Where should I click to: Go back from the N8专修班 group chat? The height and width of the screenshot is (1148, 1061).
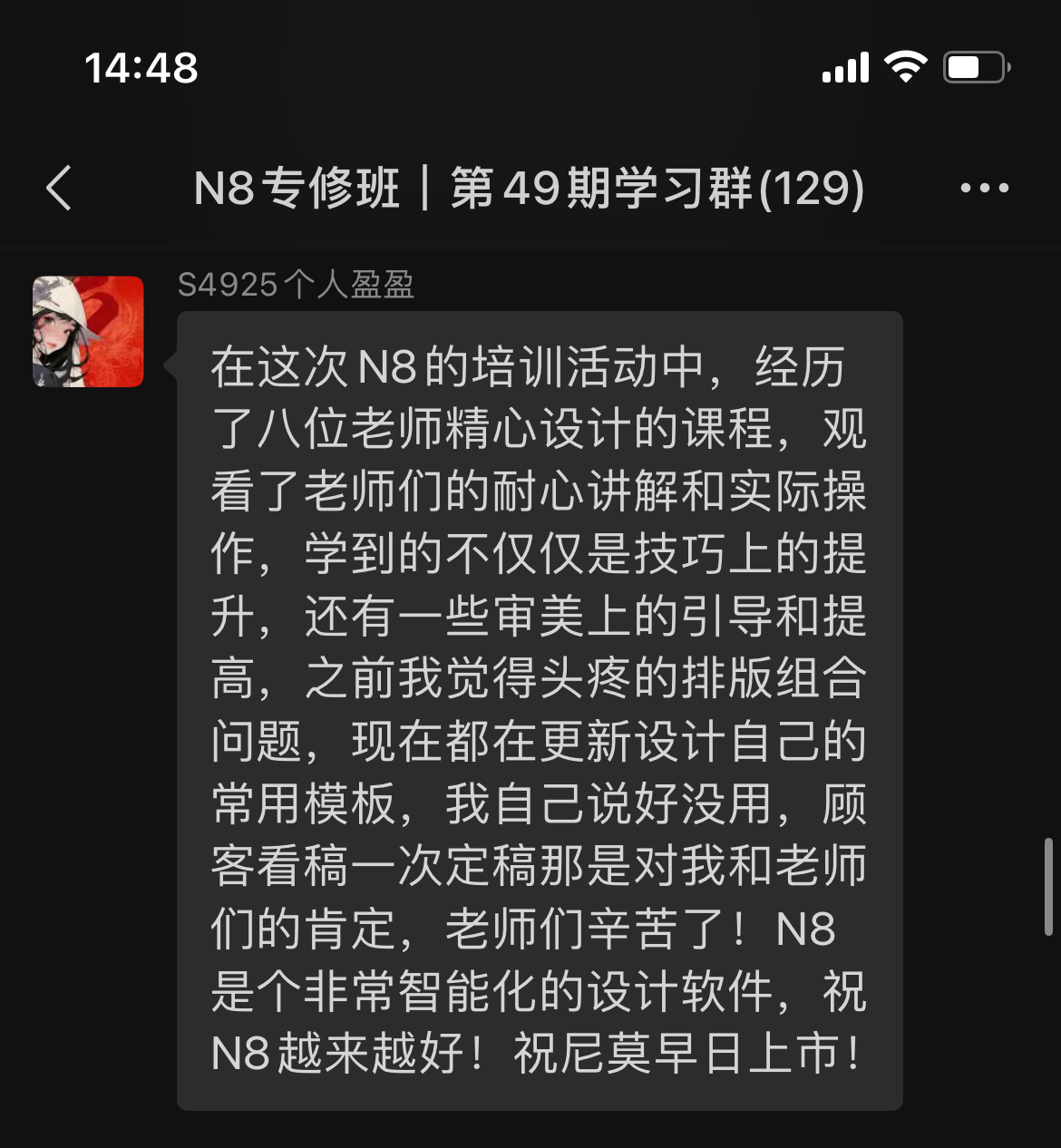click(x=60, y=189)
